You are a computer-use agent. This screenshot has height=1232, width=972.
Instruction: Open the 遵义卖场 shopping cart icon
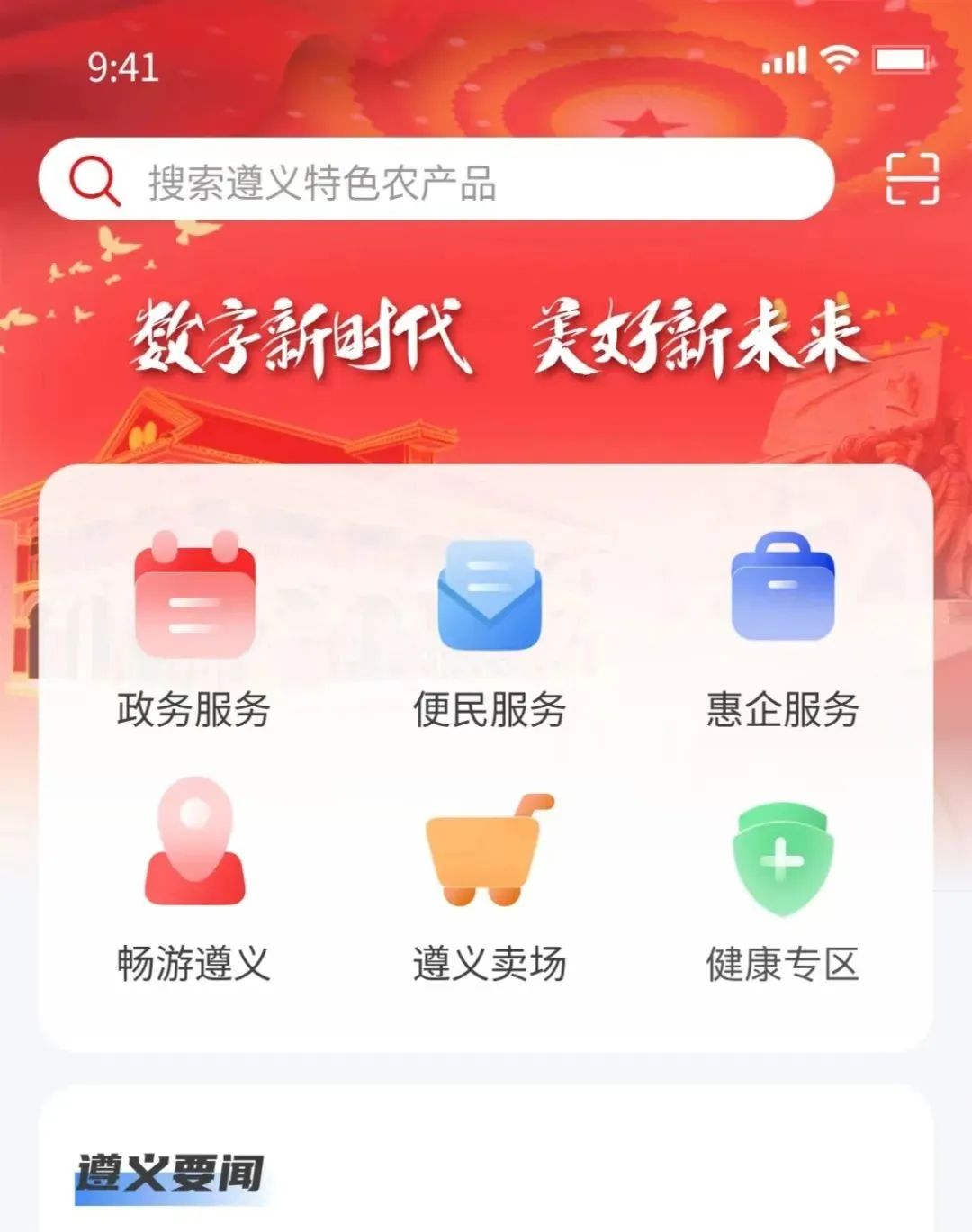(x=486, y=850)
